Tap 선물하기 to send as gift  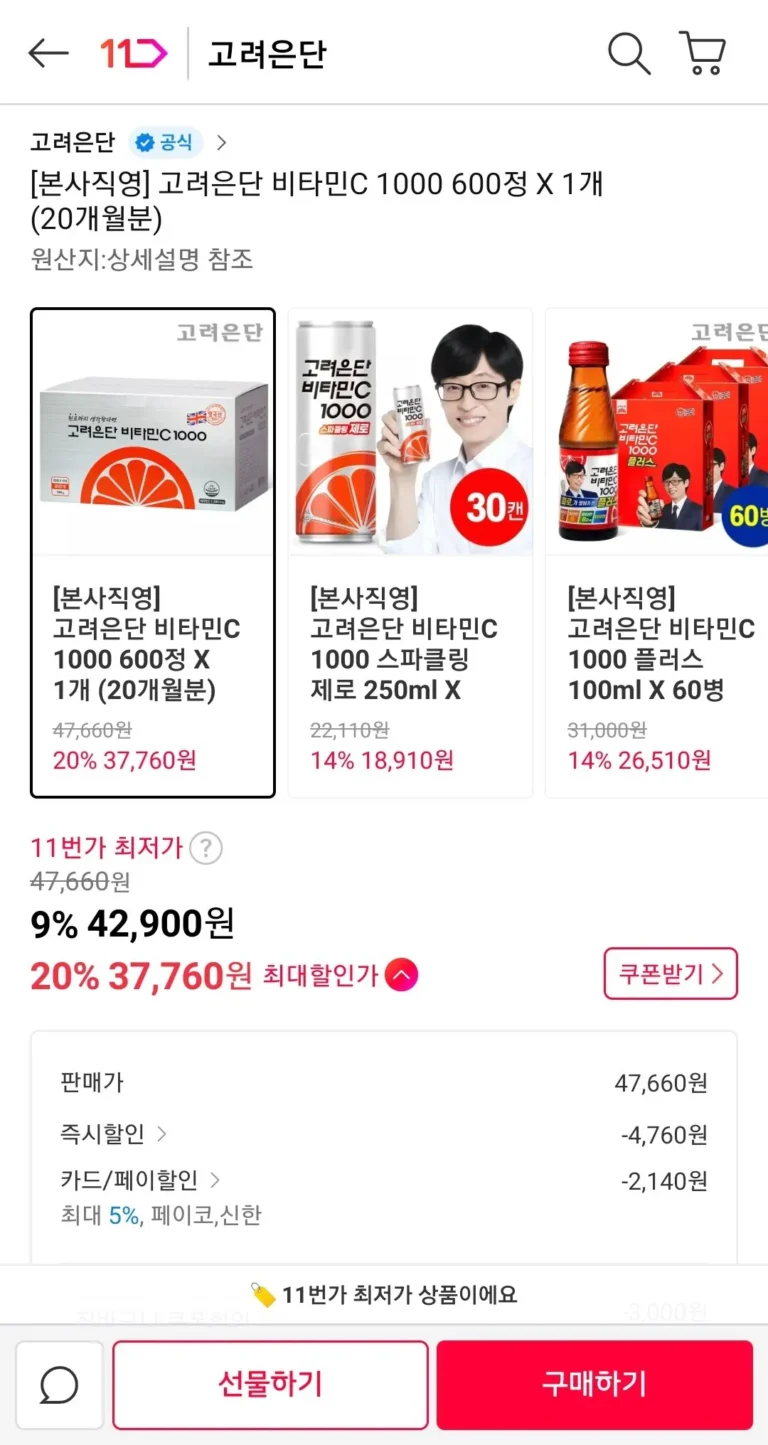[x=270, y=1385]
